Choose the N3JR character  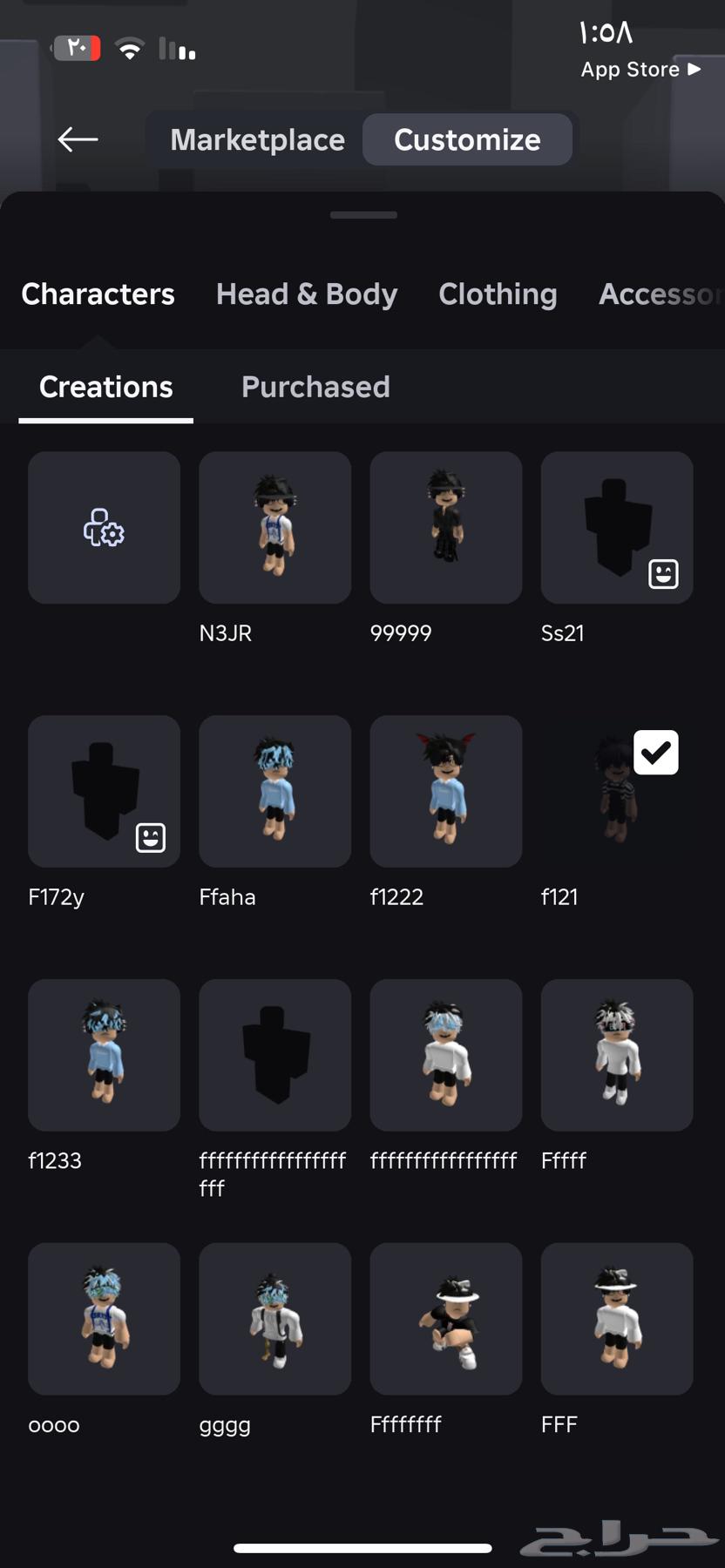pos(274,528)
